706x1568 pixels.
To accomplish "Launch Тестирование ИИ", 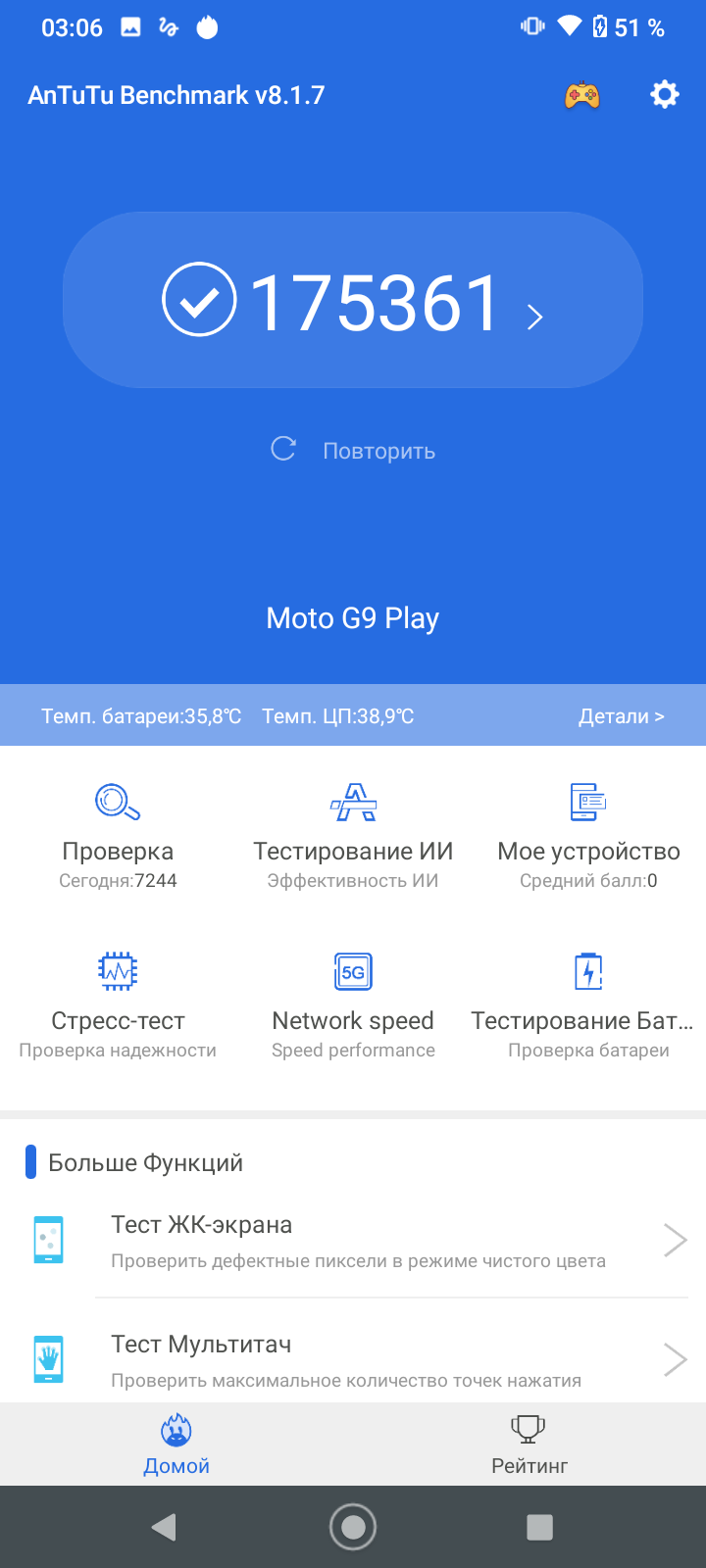I will click(x=353, y=833).
